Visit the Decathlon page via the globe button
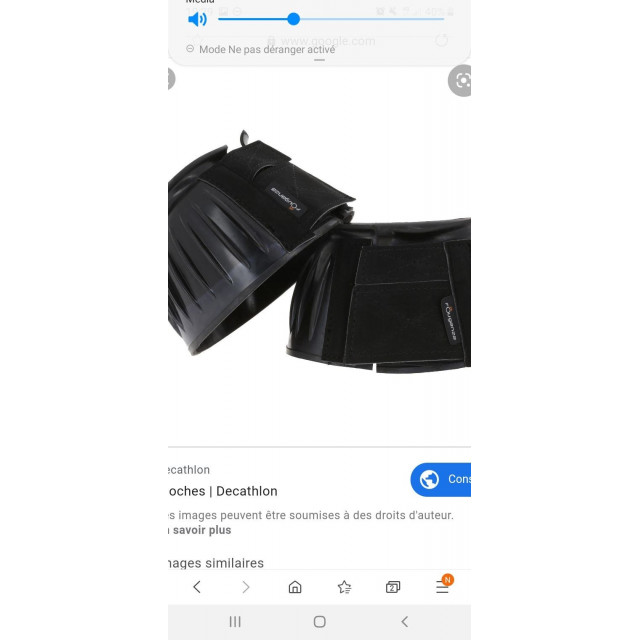The width and height of the screenshot is (640, 640). tap(441, 479)
